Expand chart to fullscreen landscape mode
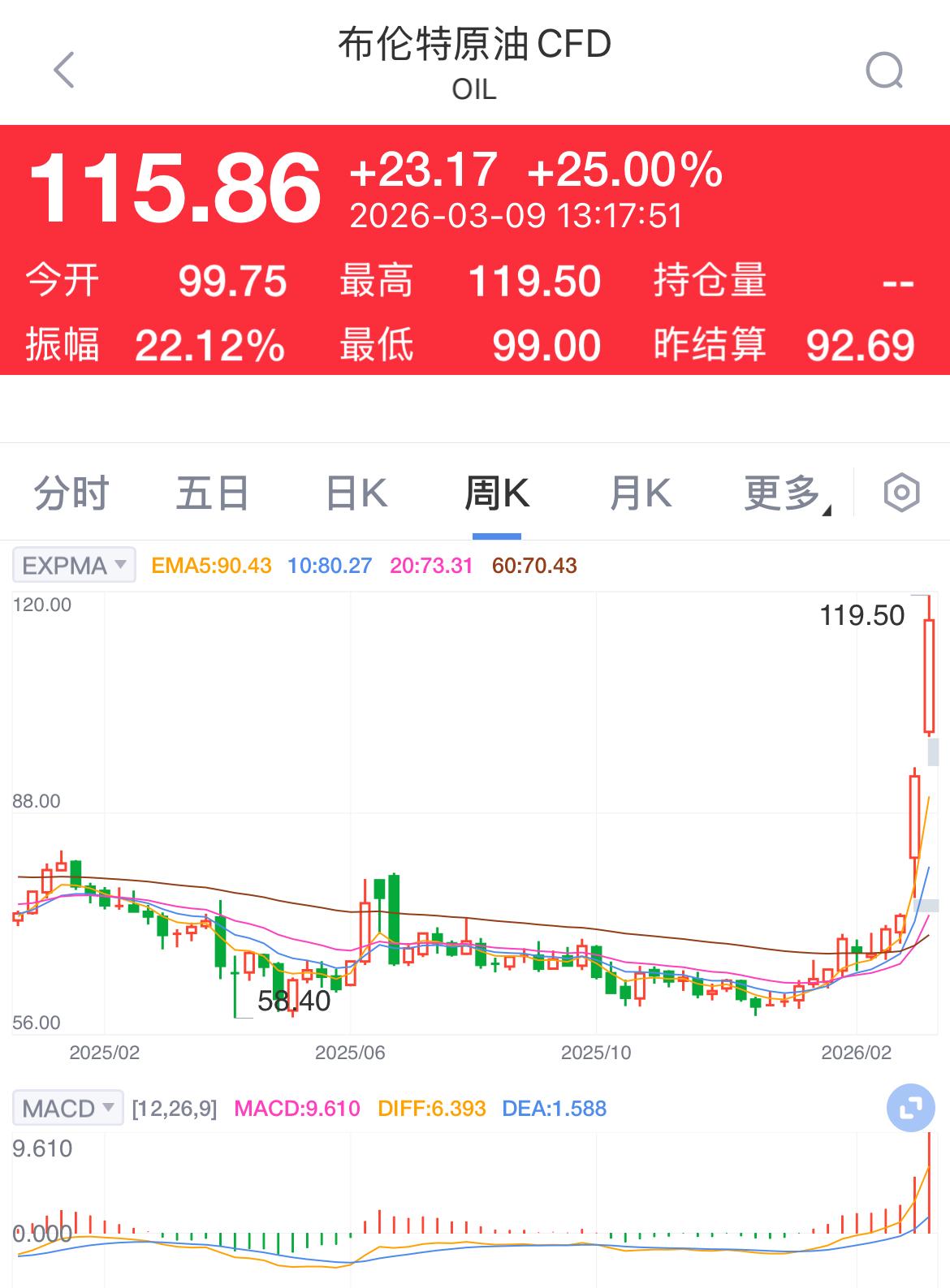950x1288 pixels. pos(909,1109)
